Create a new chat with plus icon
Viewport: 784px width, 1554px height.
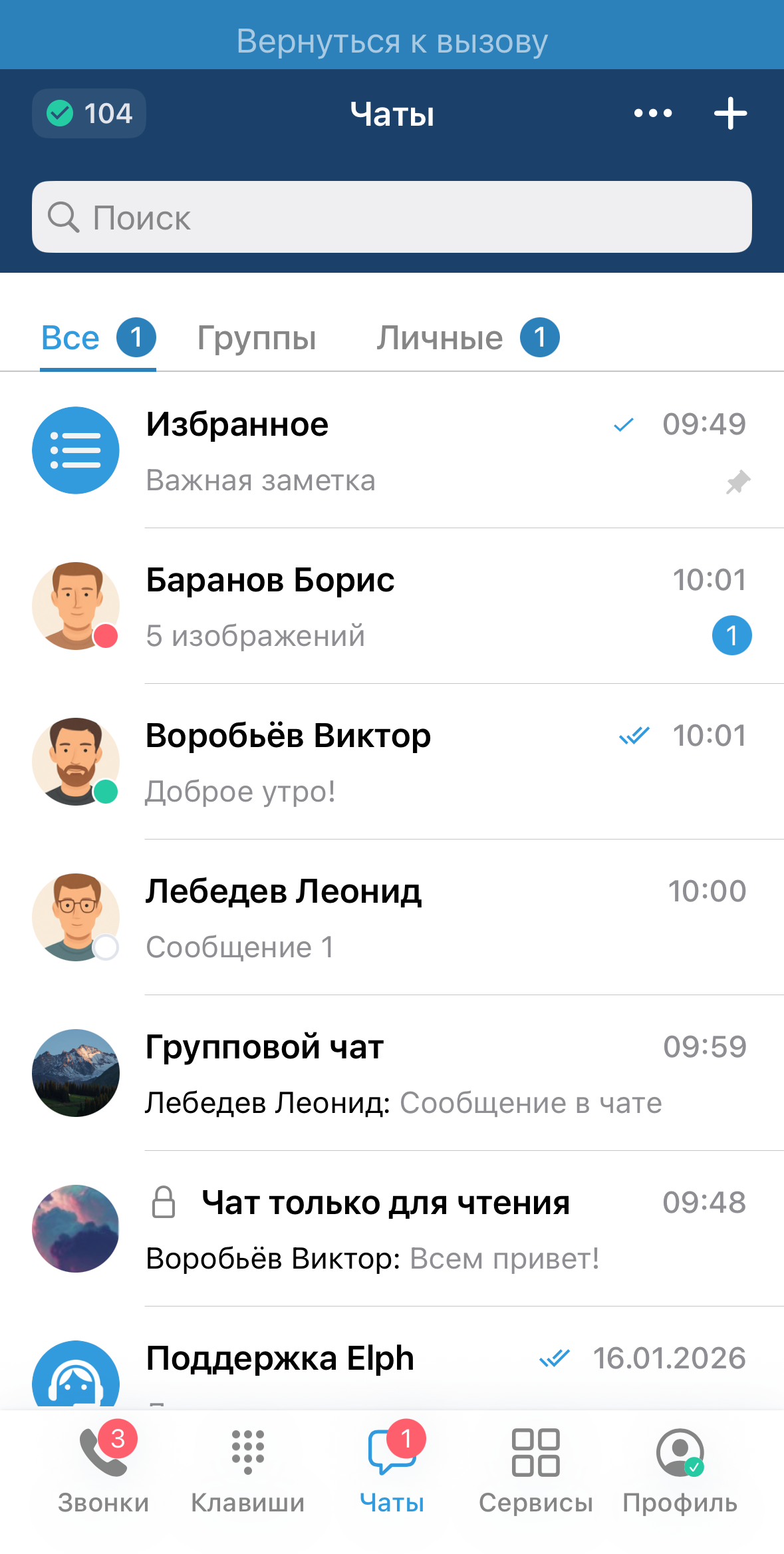pyautogui.click(x=730, y=113)
